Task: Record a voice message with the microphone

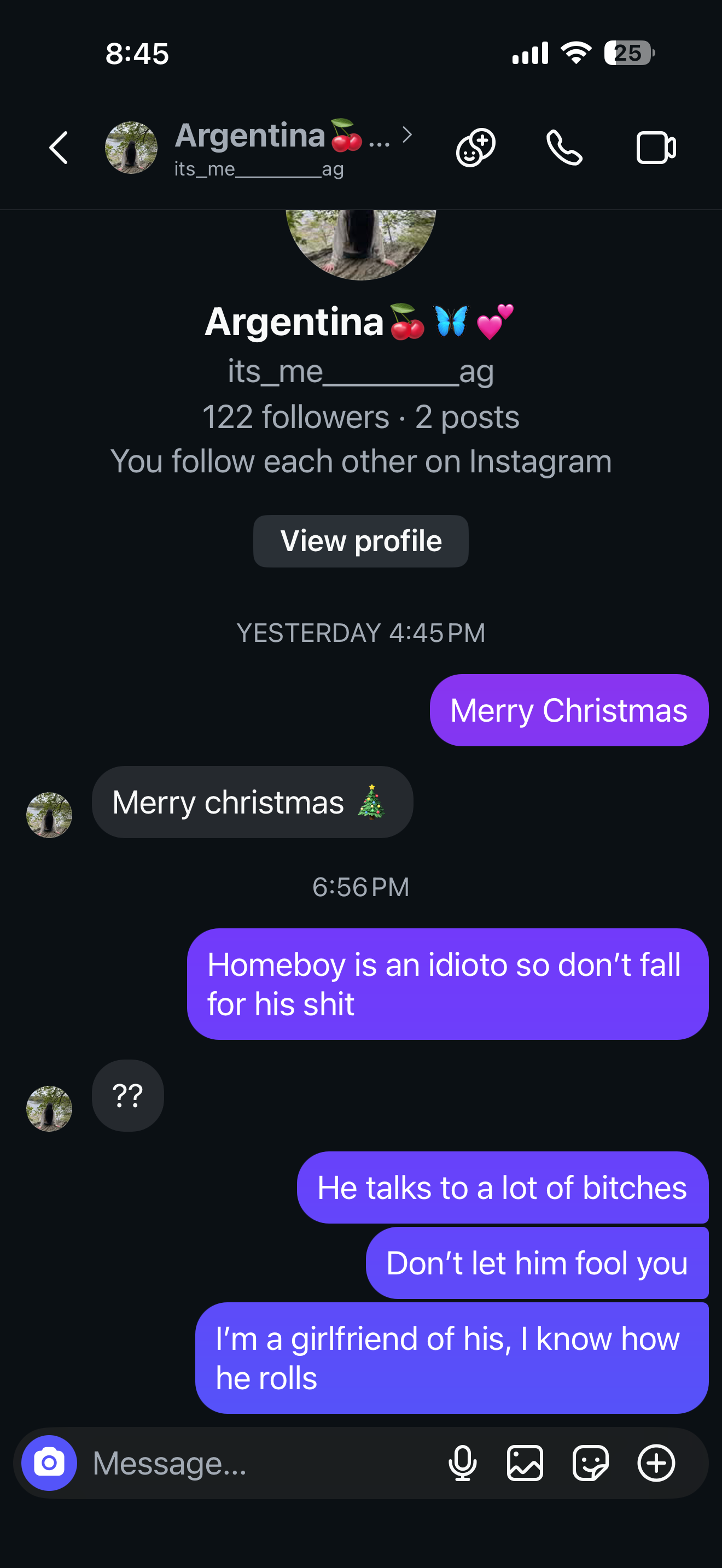Action: [x=462, y=1464]
